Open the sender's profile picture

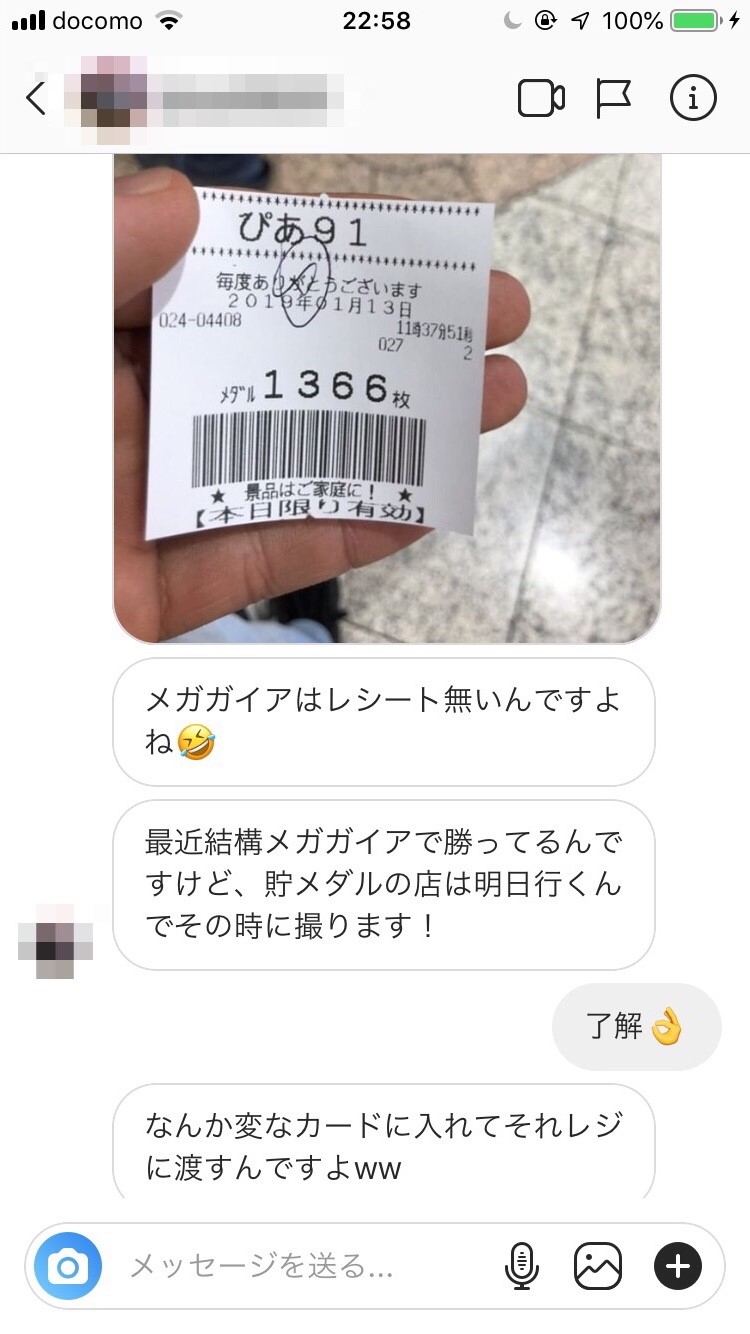click(x=56, y=940)
